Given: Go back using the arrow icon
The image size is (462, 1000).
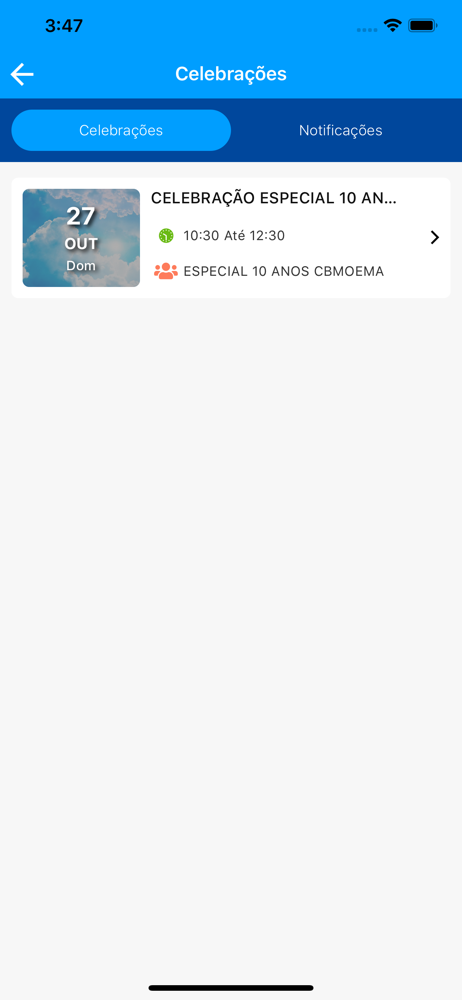Looking at the screenshot, I should click(x=22, y=75).
